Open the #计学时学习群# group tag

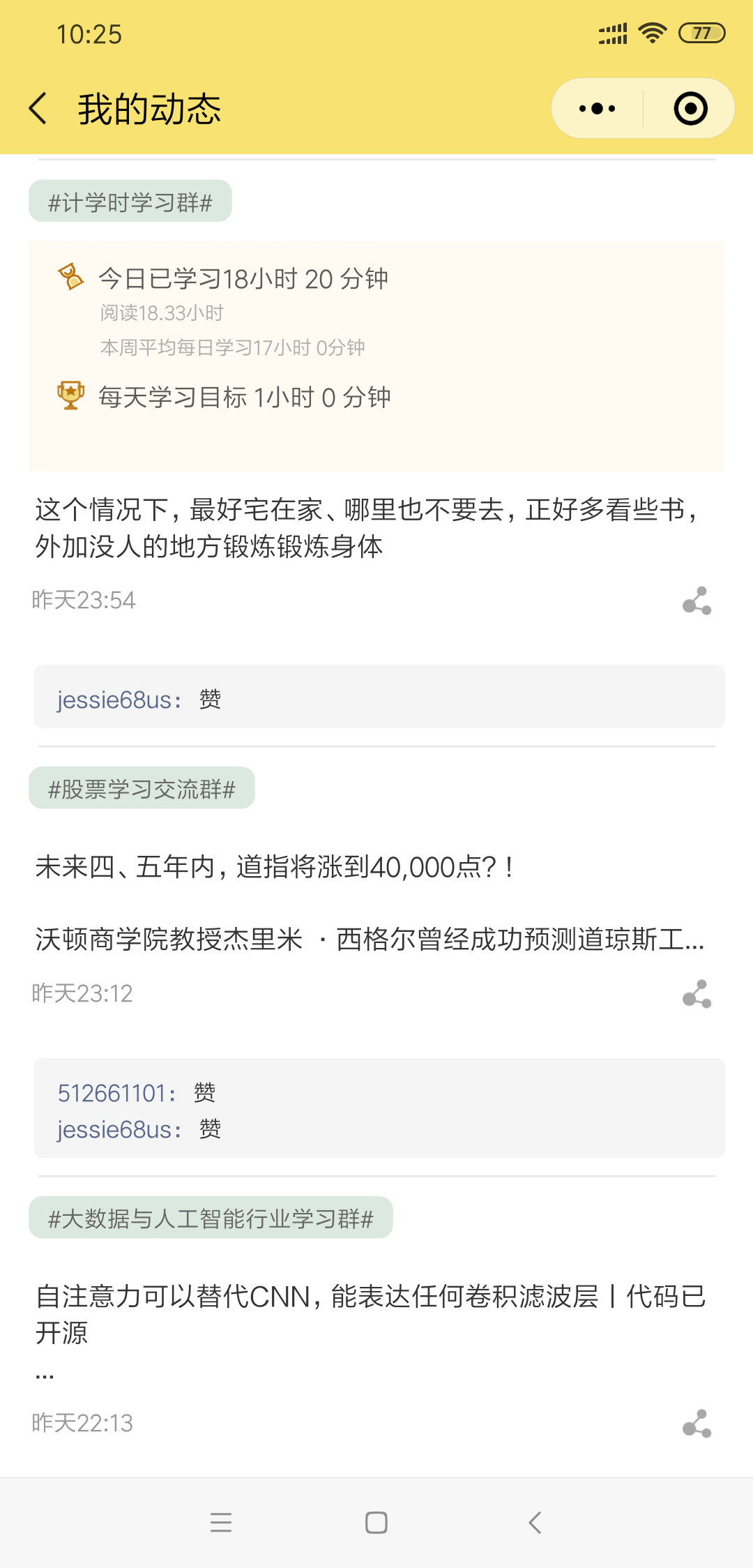coord(130,202)
